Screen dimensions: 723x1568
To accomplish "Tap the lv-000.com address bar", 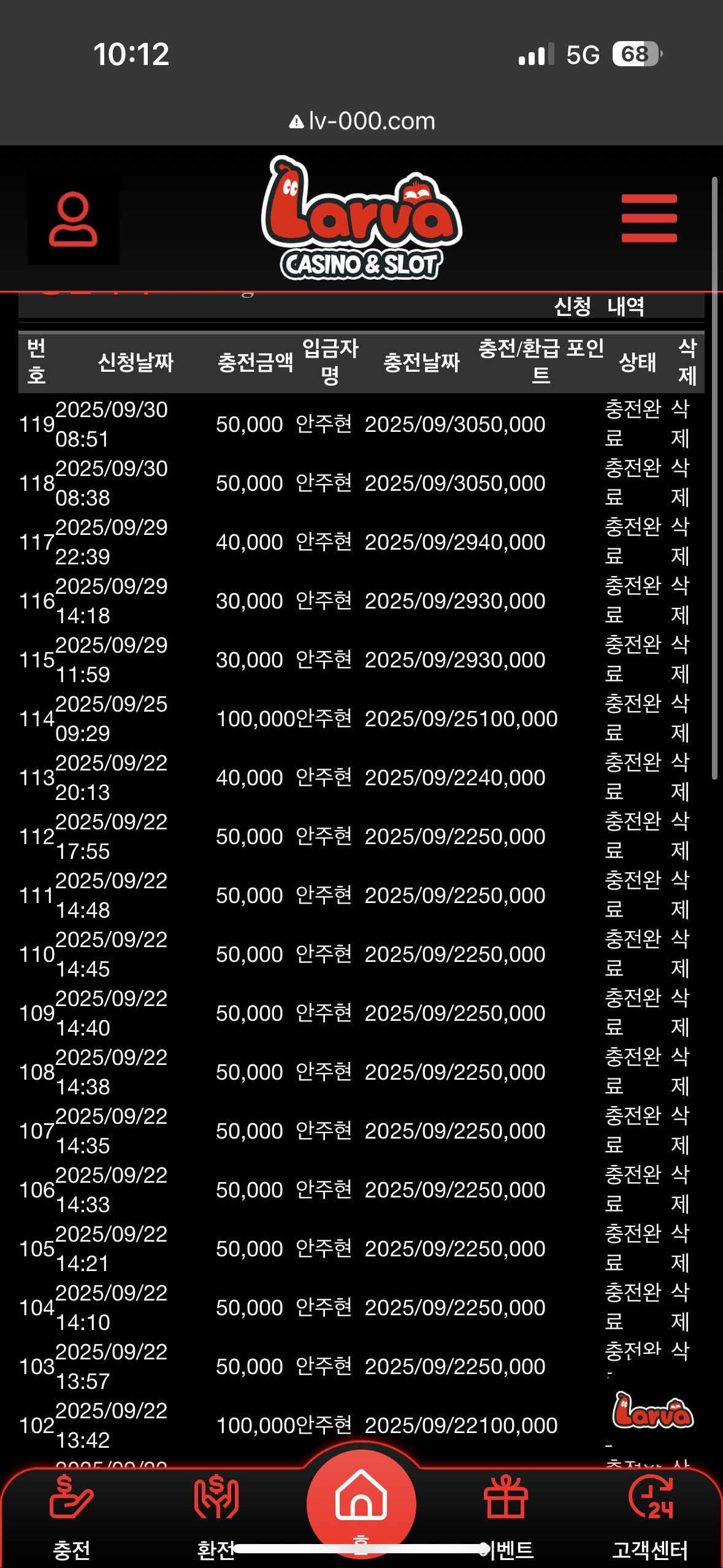I will (362, 121).
